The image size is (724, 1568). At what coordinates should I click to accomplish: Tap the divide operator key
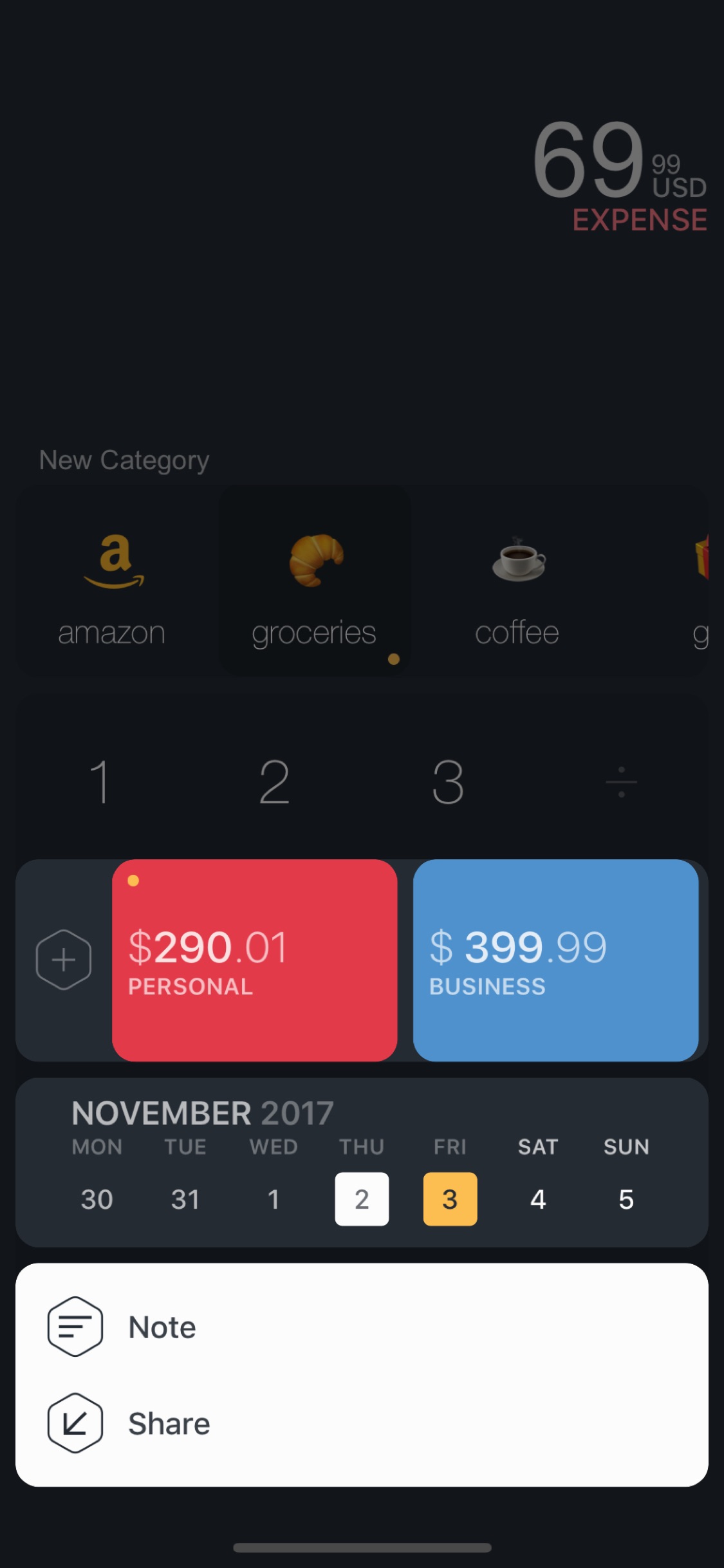point(621,782)
